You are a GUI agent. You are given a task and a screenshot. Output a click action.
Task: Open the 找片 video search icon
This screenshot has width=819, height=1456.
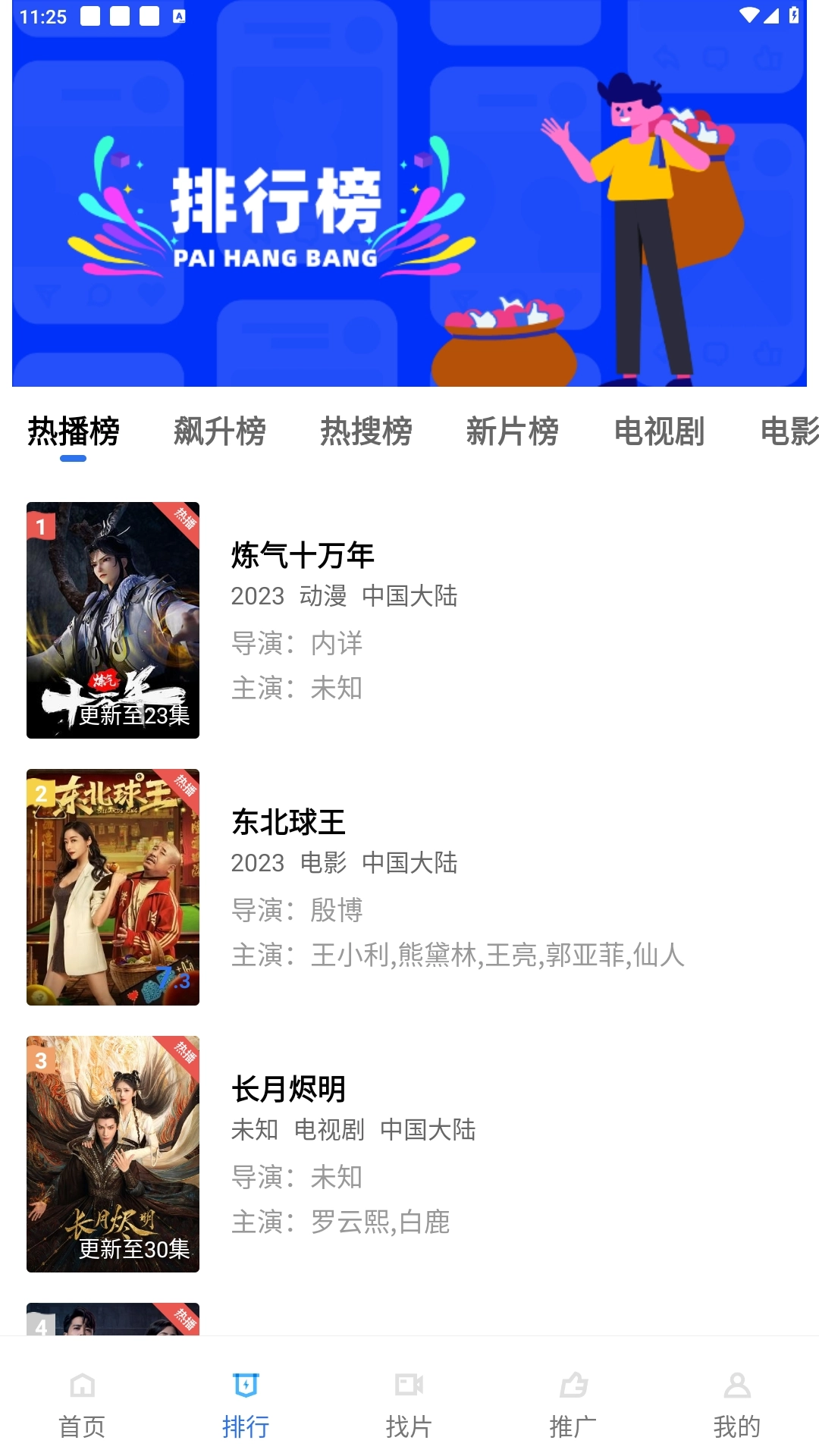point(409,1385)
